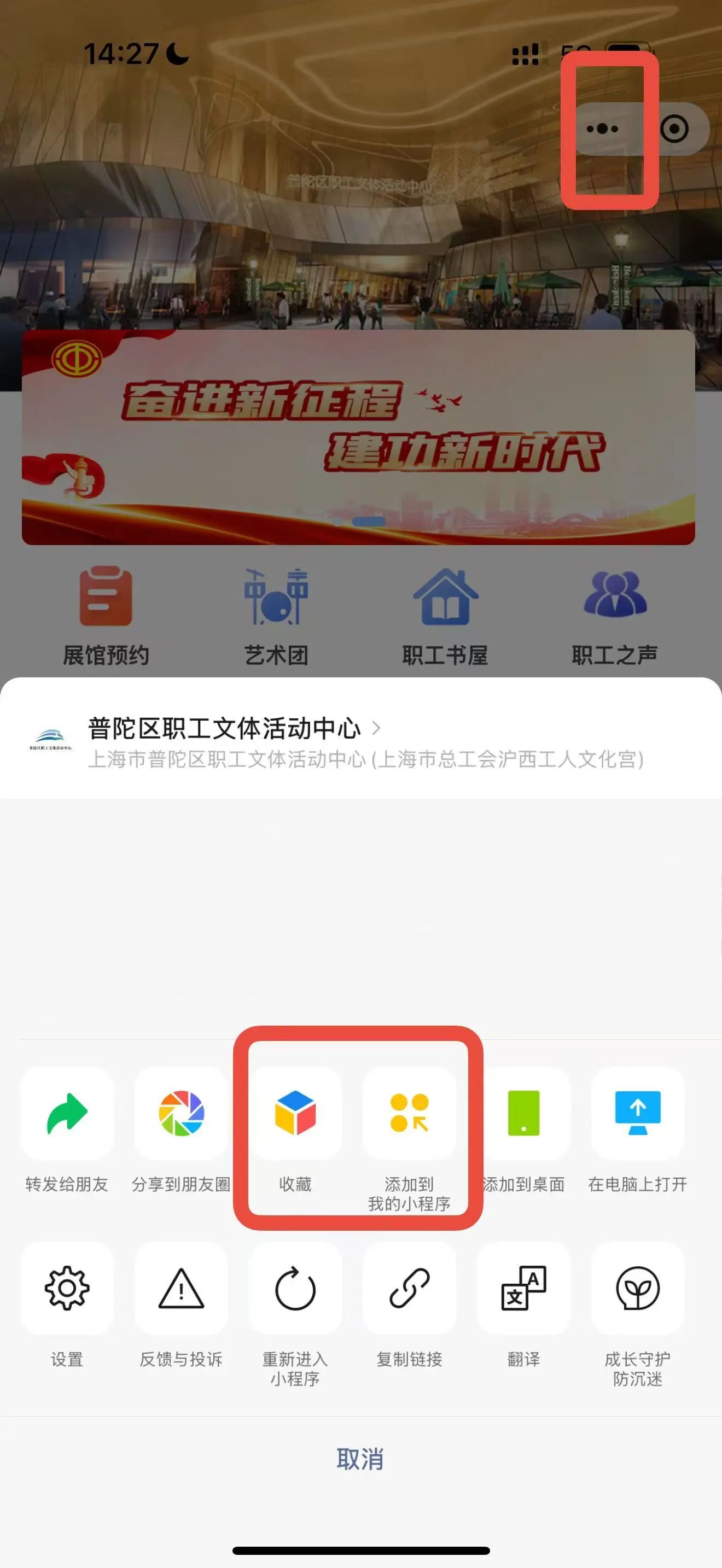Screen dimensions: 722x1568
Task: Open 设置 settings
Action: [x=67, y=1289]
